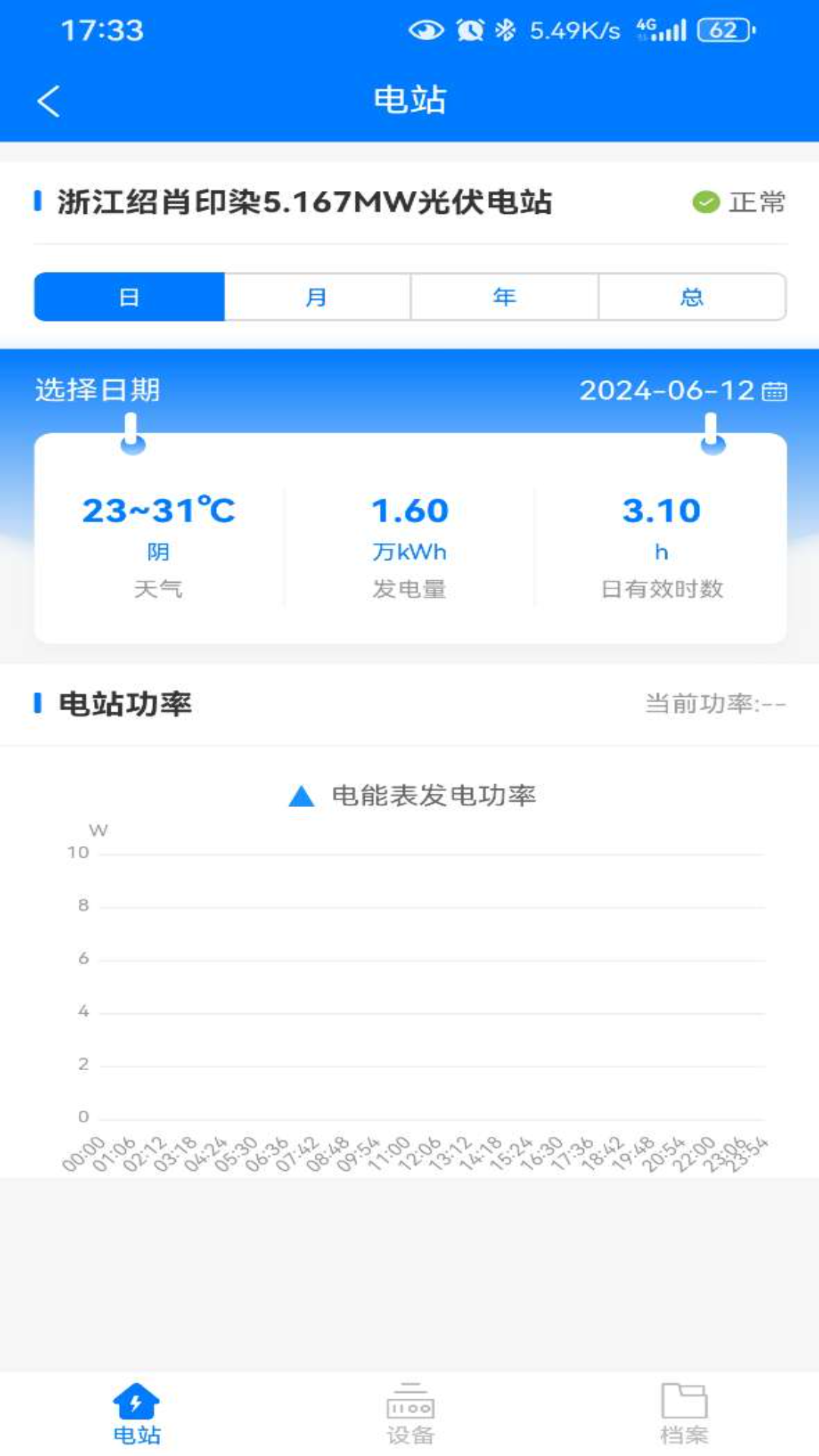Open the date selector showing 2024-06-12
Image resolution: width=819 pixels, height=1456 pixels.
click(666, 391)
